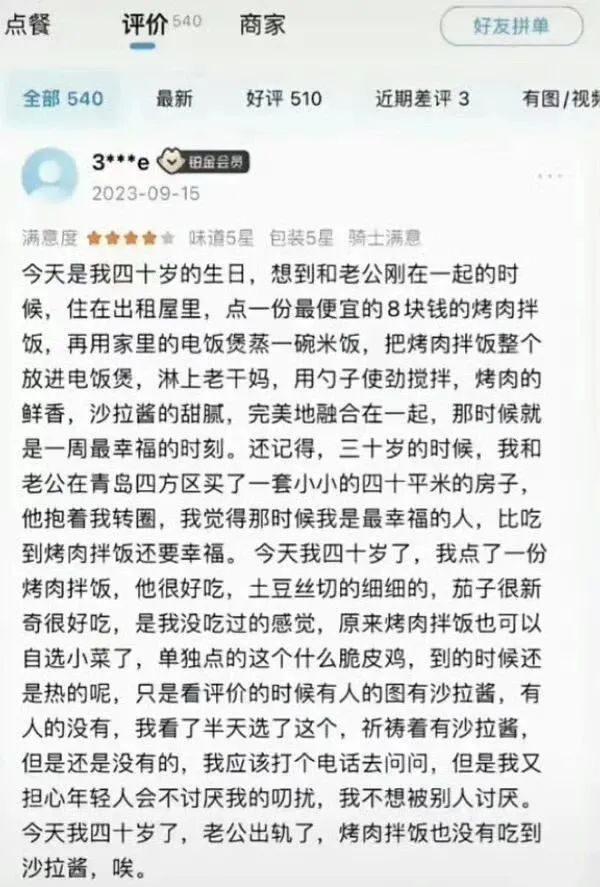Filter reviews with 有图/视频

pyautogui.click(x=560, y=98)
